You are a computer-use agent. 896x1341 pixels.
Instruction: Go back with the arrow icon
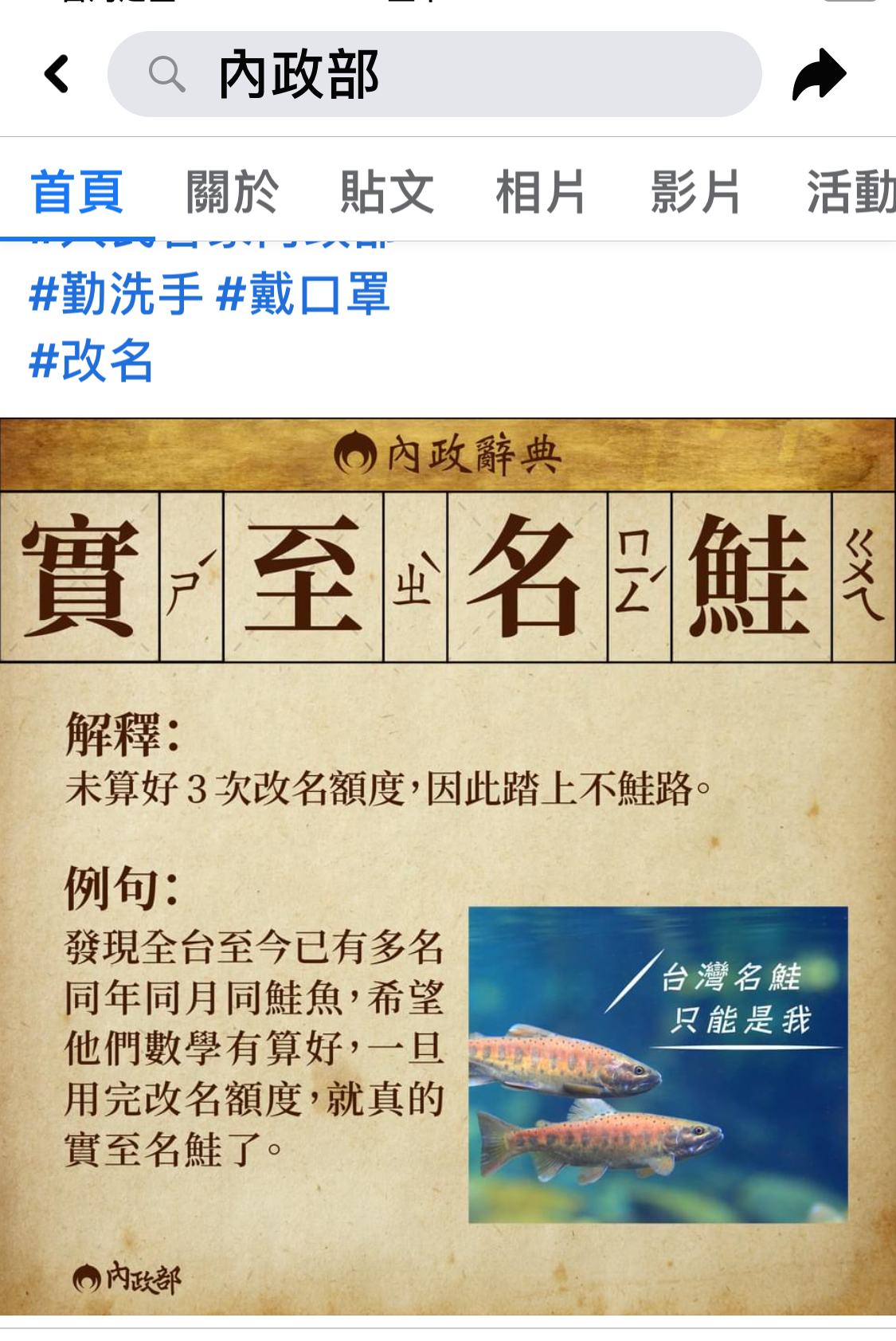tap(57, 75)
